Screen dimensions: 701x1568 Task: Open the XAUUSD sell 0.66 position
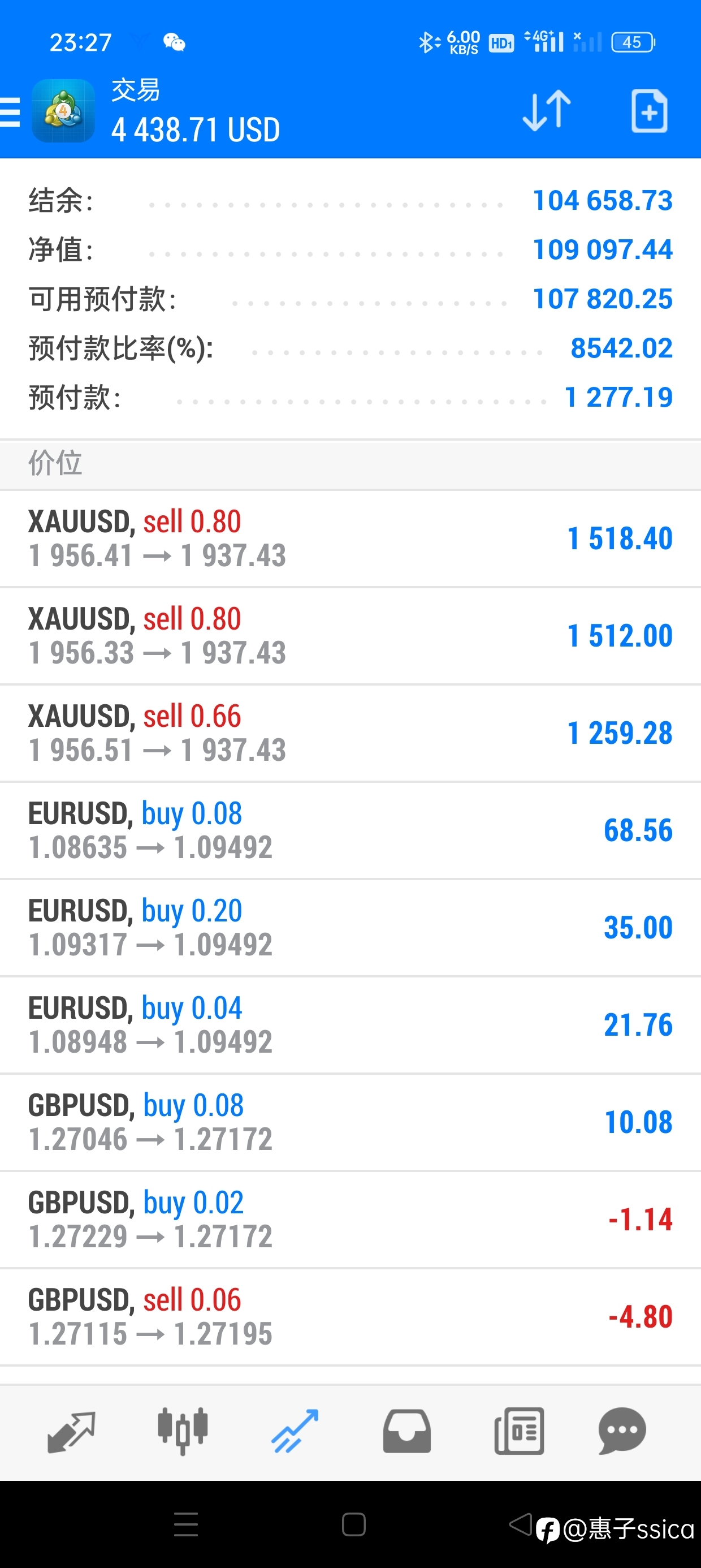[350, 734]
